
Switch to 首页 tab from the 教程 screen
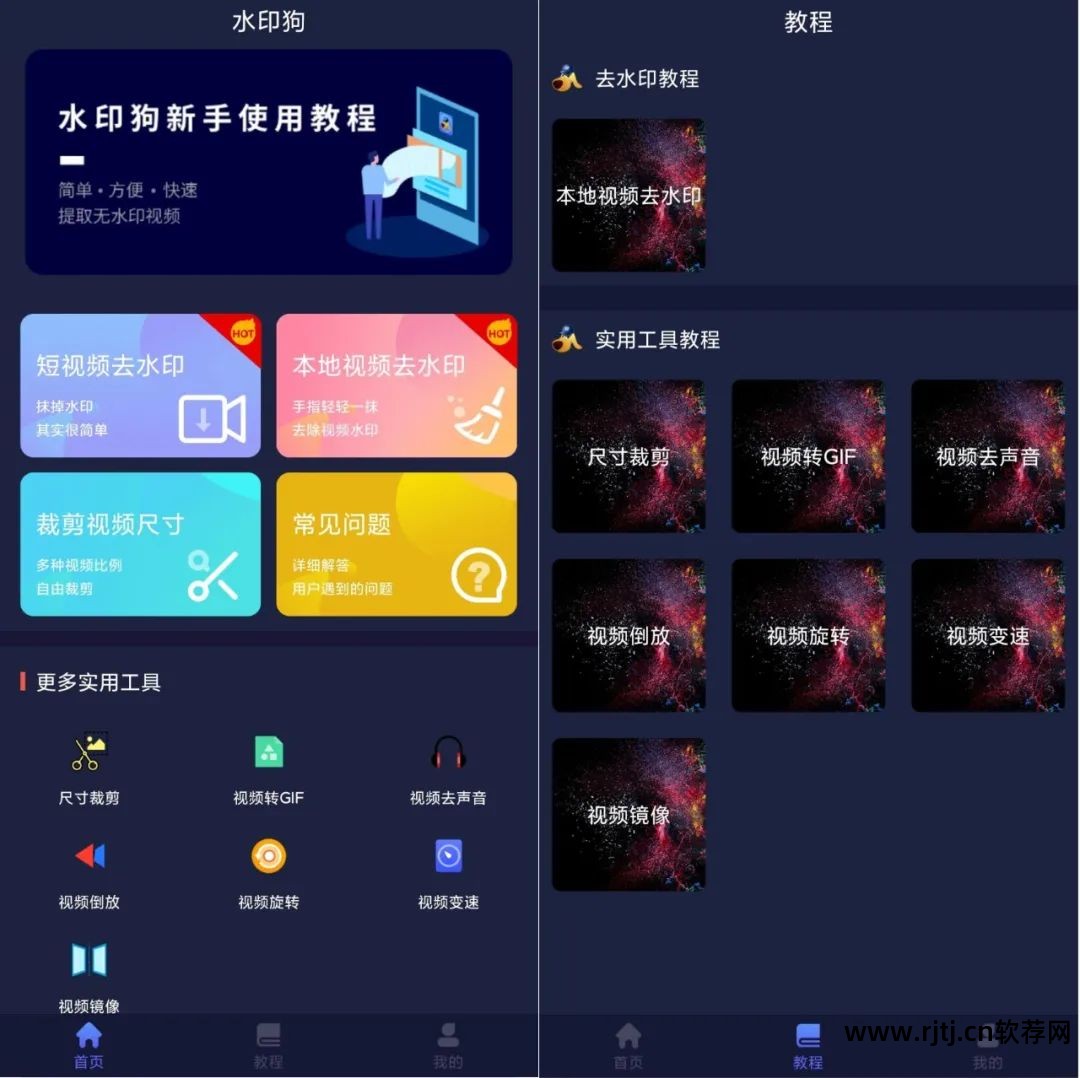point(628,1045)
